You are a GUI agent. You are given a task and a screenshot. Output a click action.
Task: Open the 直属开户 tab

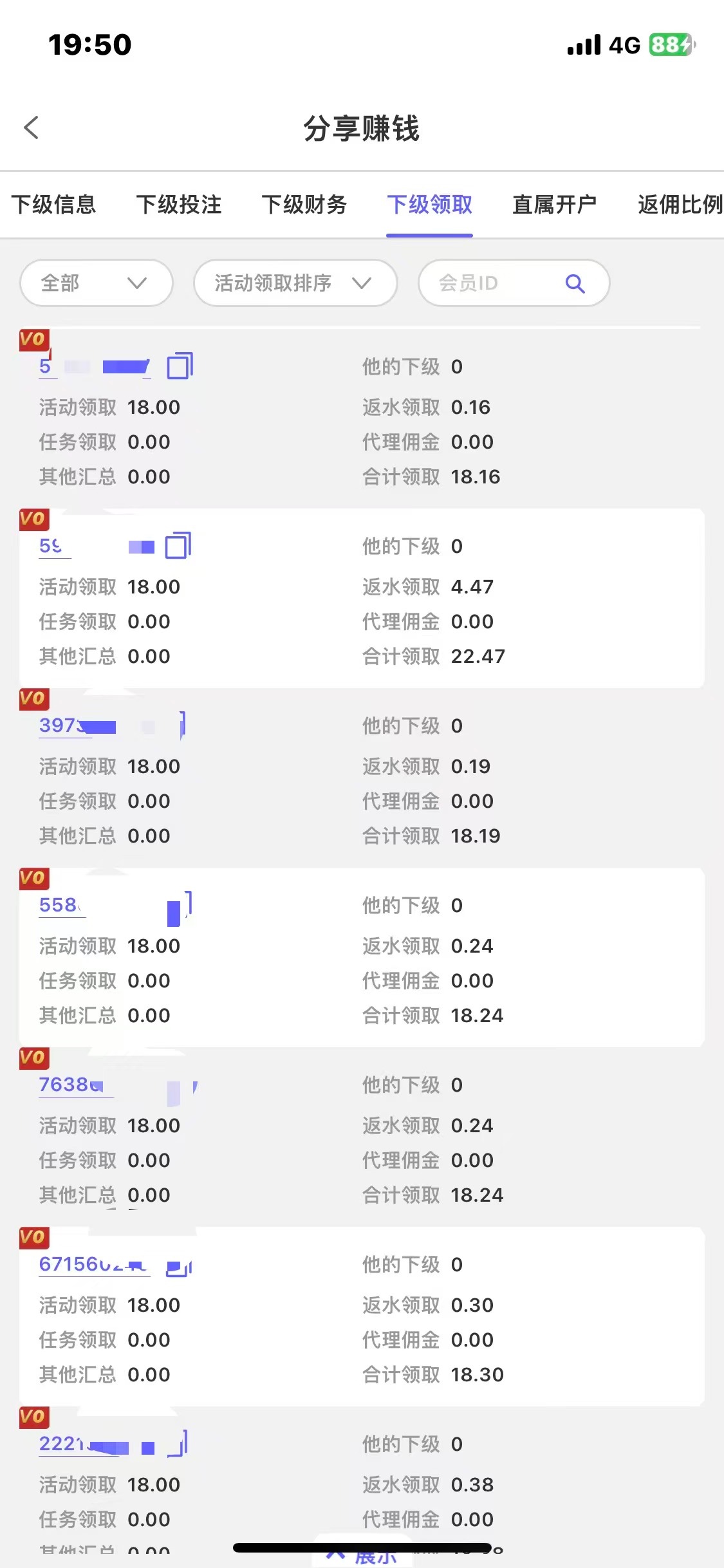tap(554, 205)
